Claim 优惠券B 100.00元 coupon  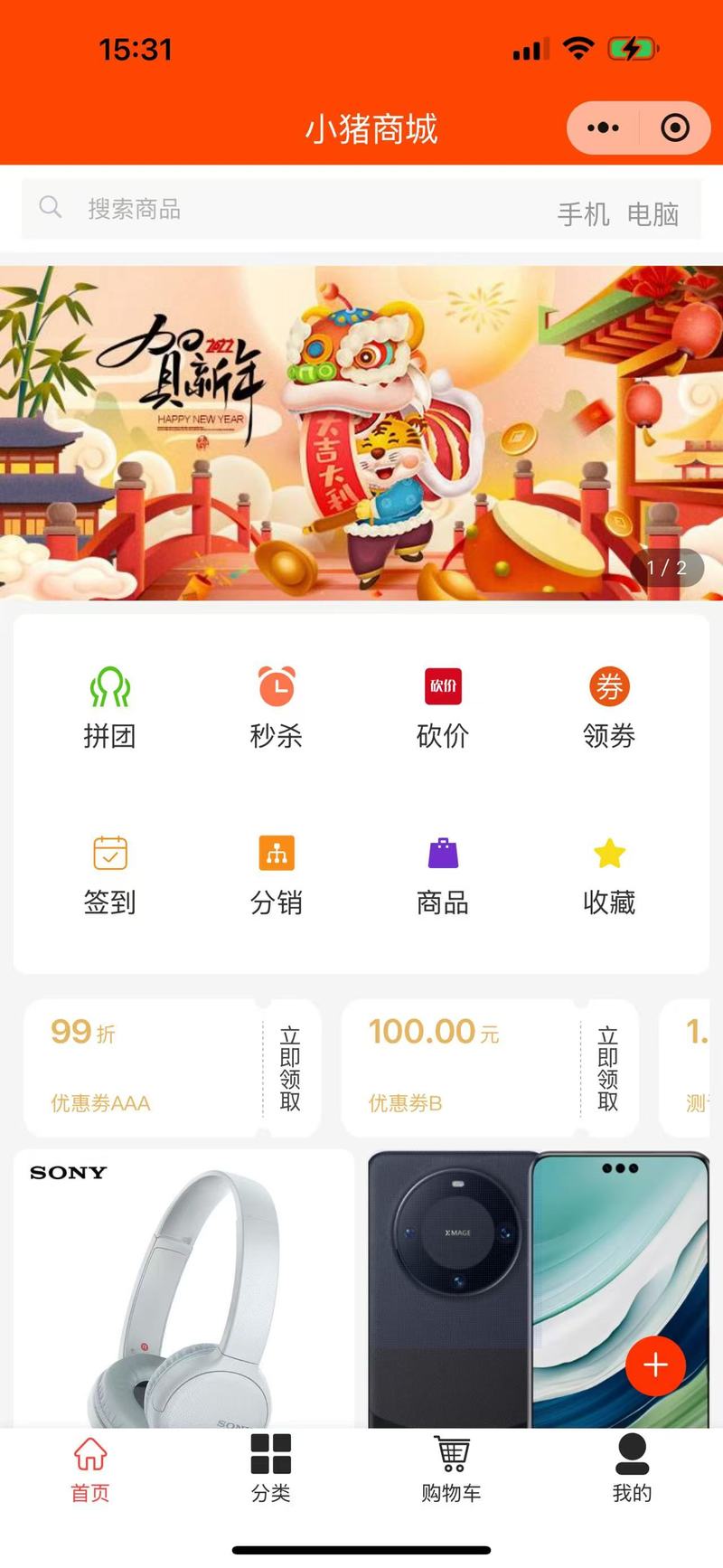click(608, 1068)
